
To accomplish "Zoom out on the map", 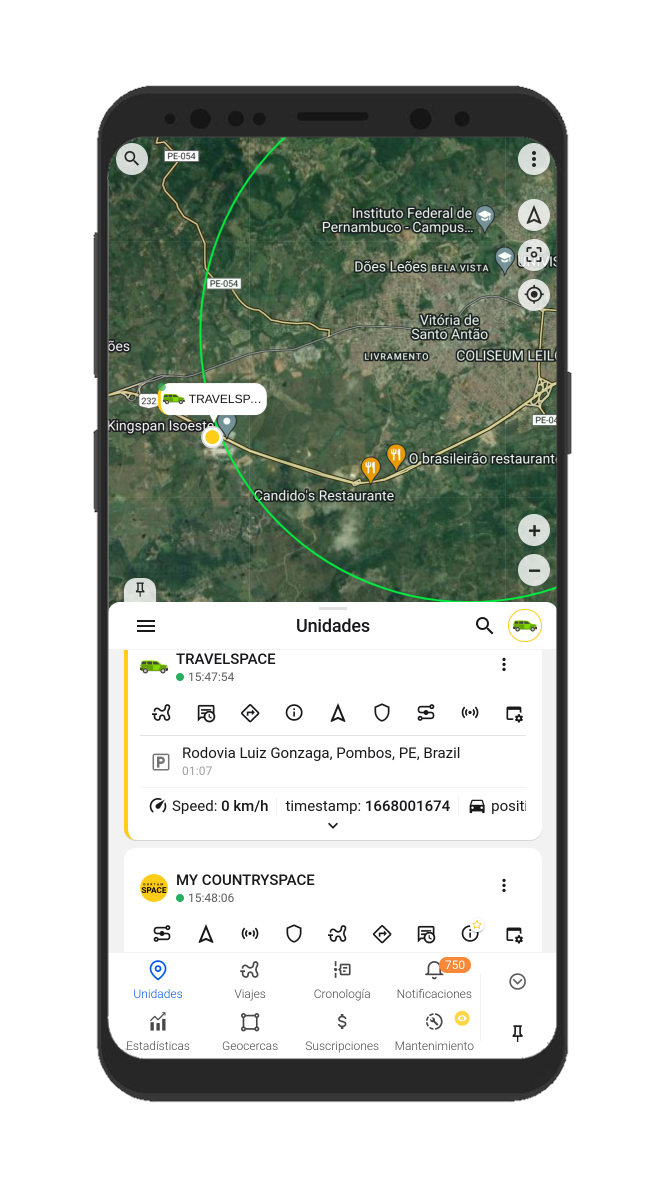I will click(534, 571).
